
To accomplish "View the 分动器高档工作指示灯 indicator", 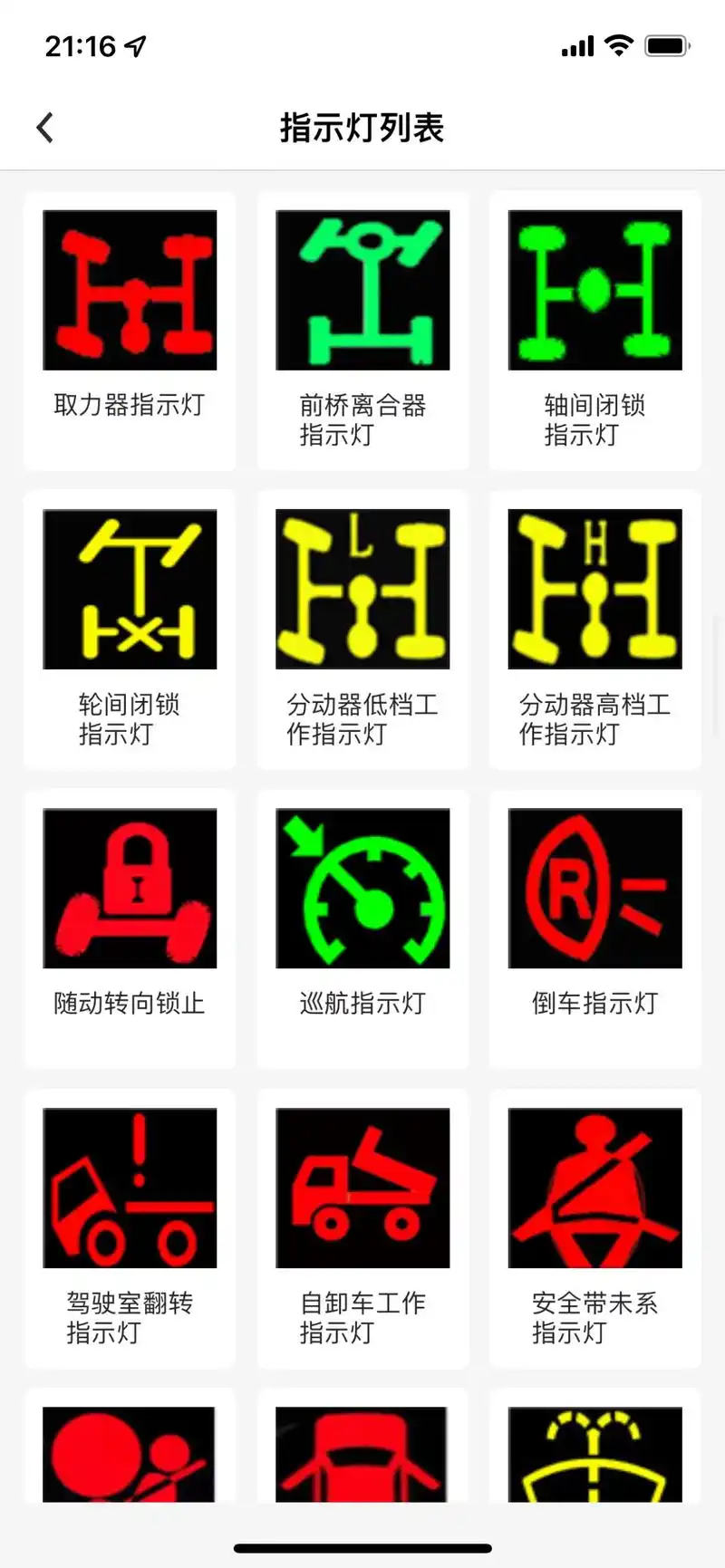I will click(594, 589).
